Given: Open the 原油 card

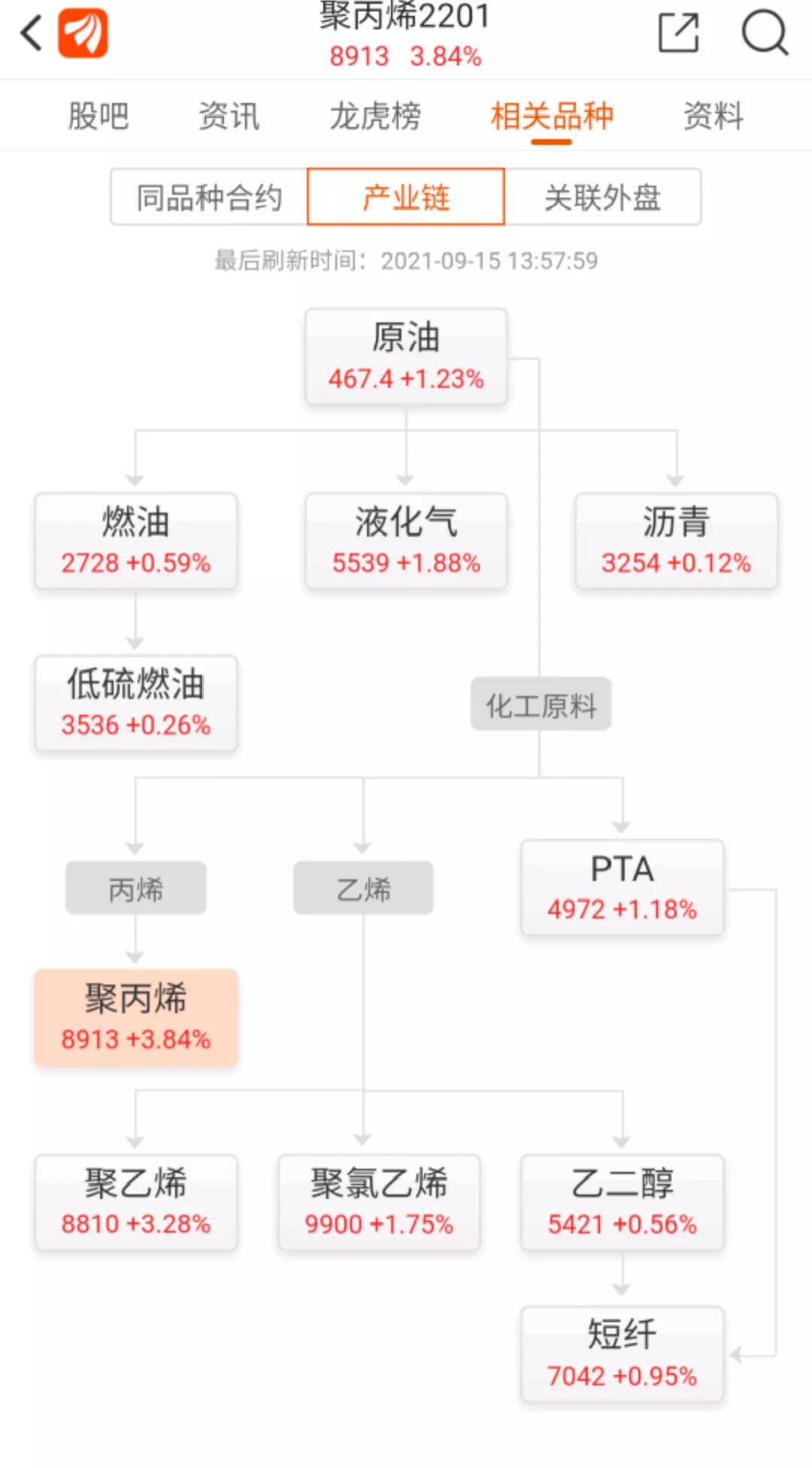Looking at the screenshot, I should click(x=406, y=357).
